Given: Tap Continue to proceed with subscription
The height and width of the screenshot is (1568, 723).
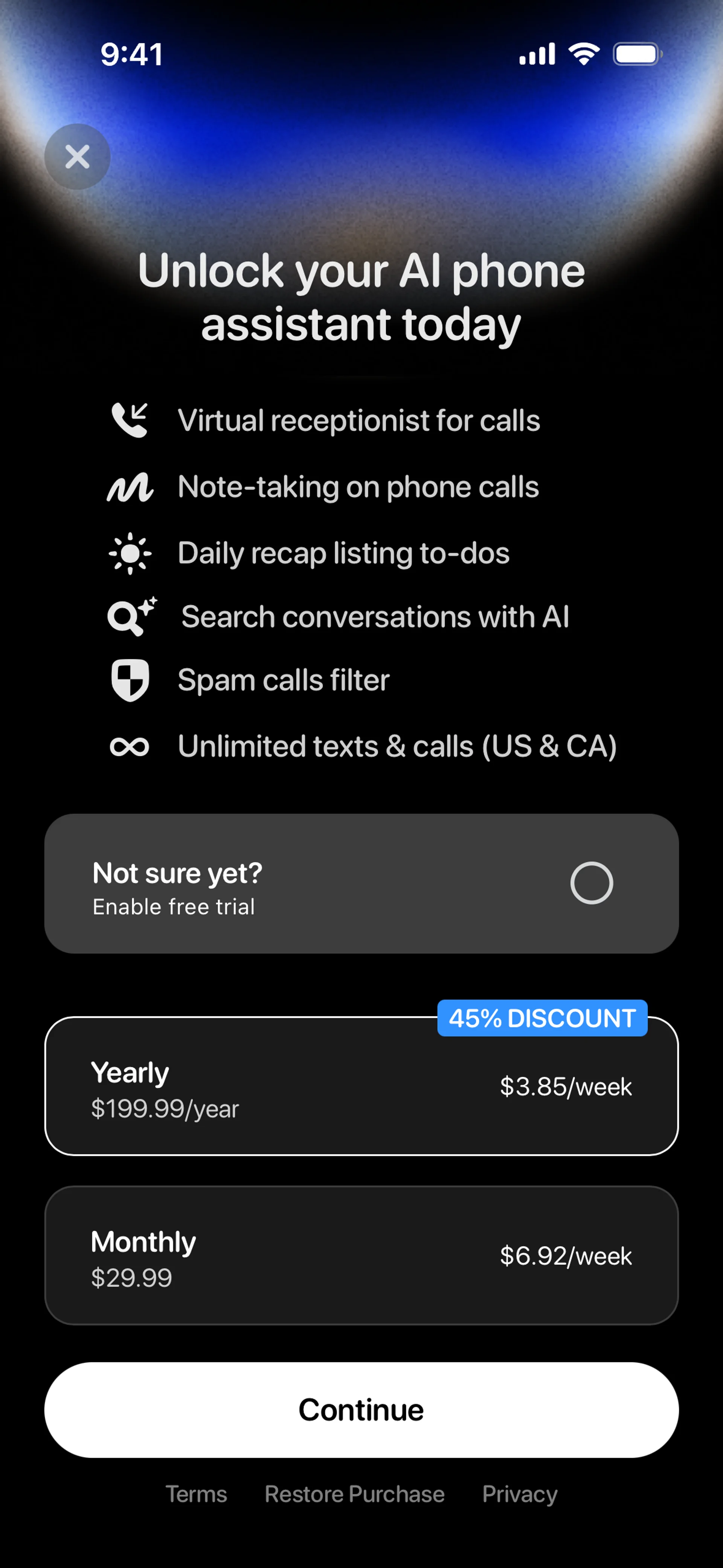Looking at the screenshot, I should click(x=361, y=1411).
